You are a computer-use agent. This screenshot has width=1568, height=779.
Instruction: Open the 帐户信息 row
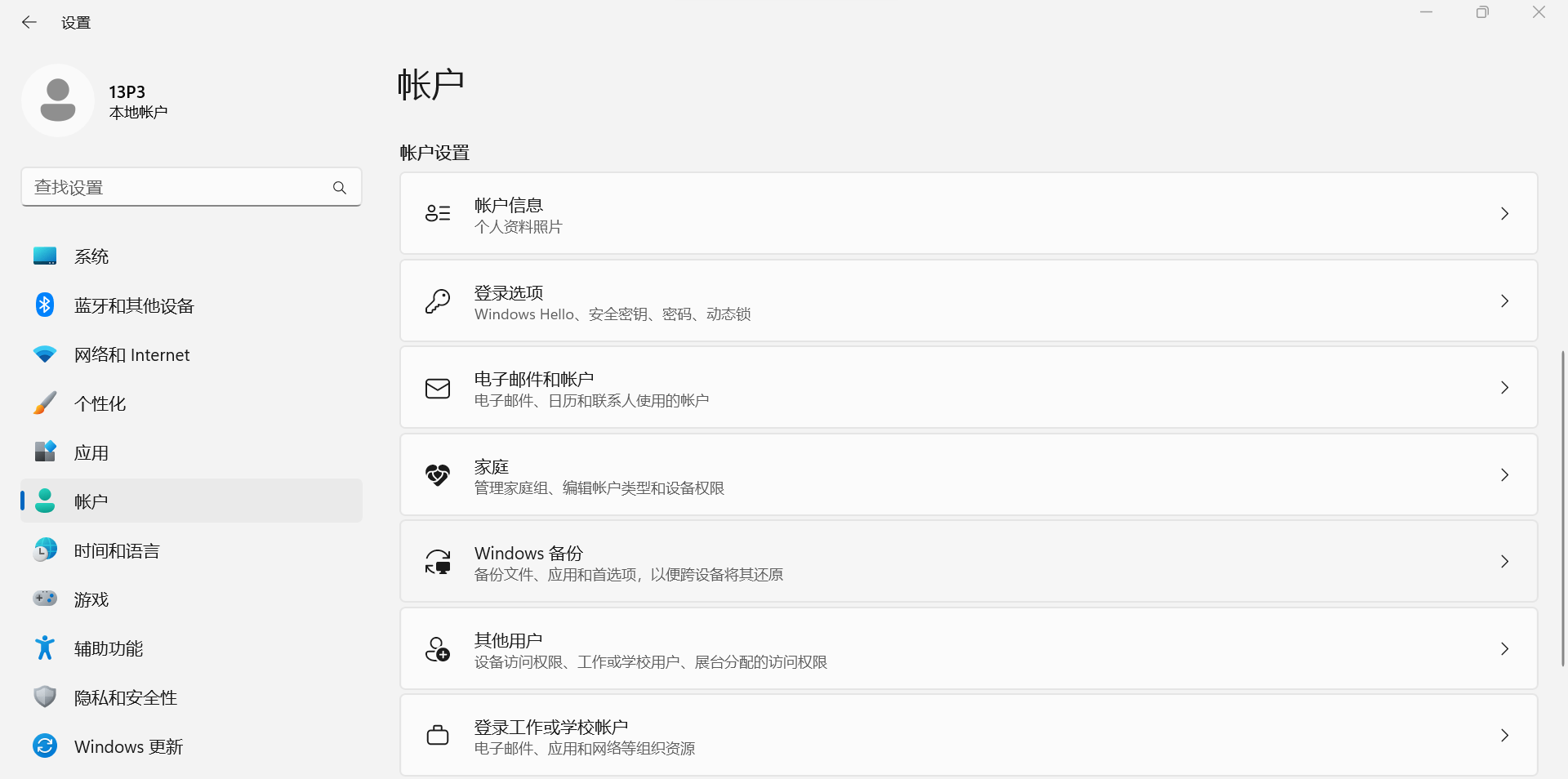pyautogui.click(x=968, y=214)
